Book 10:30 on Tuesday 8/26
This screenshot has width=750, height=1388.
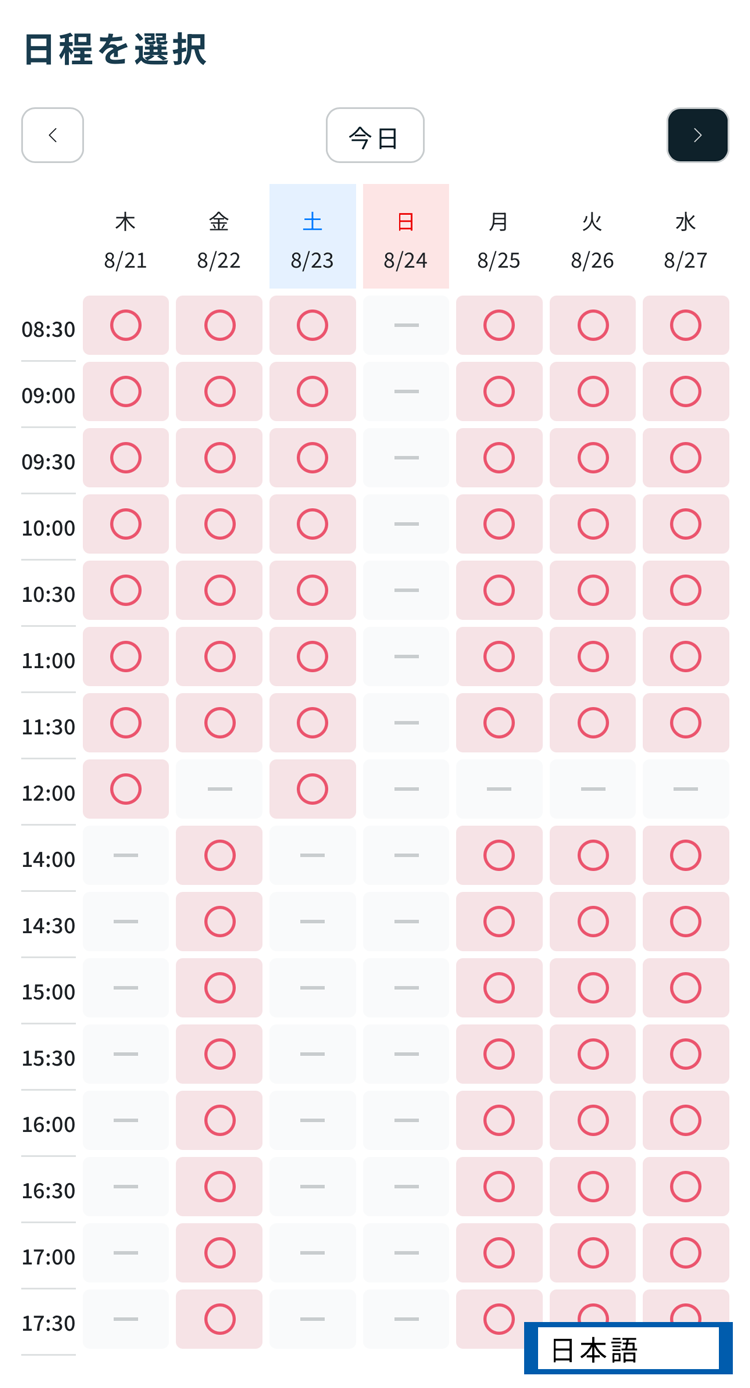click(592, 590)
